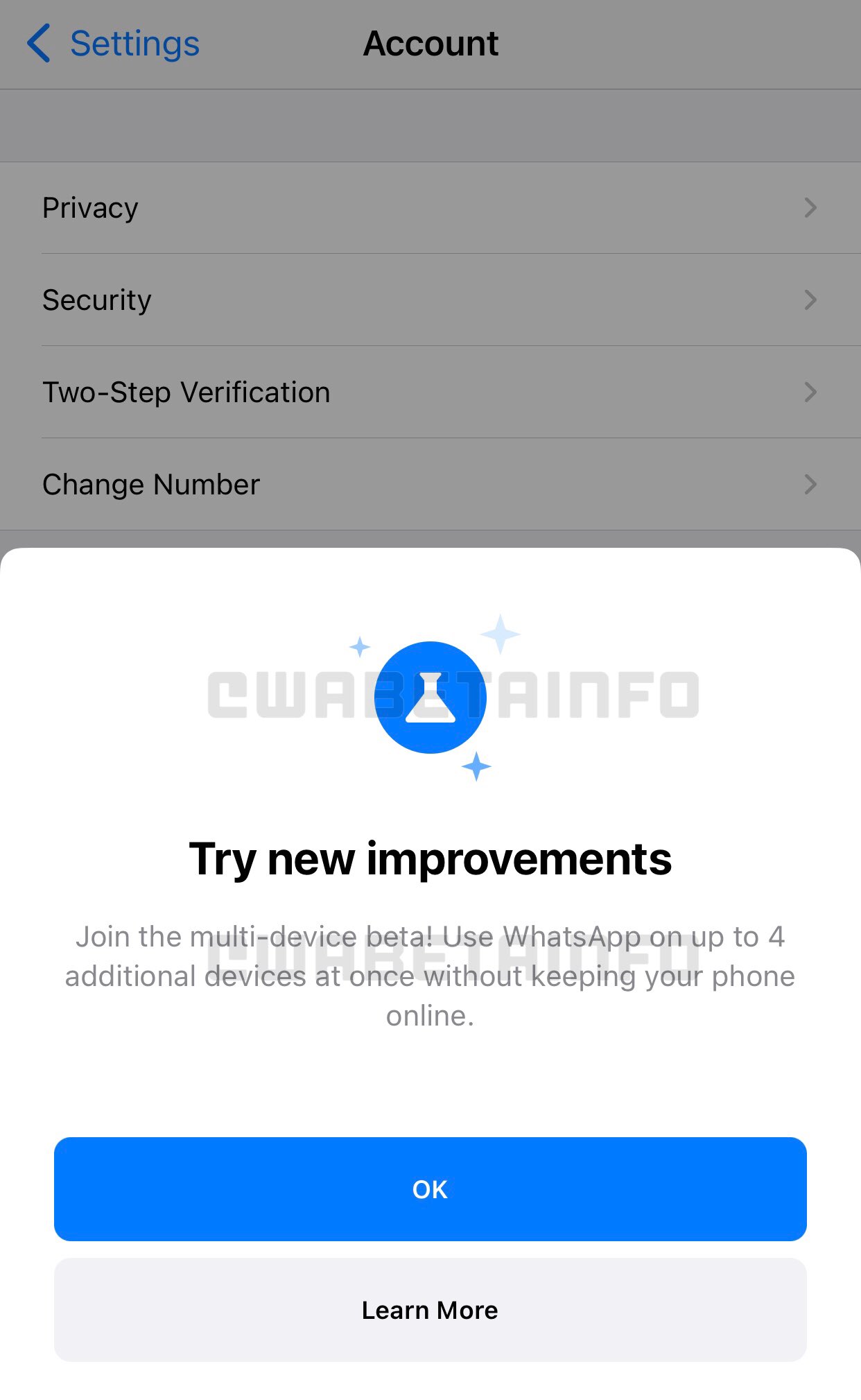Tap the Try new improvements heading
Screen dimensions: 861x1400
tap(430, 858)
